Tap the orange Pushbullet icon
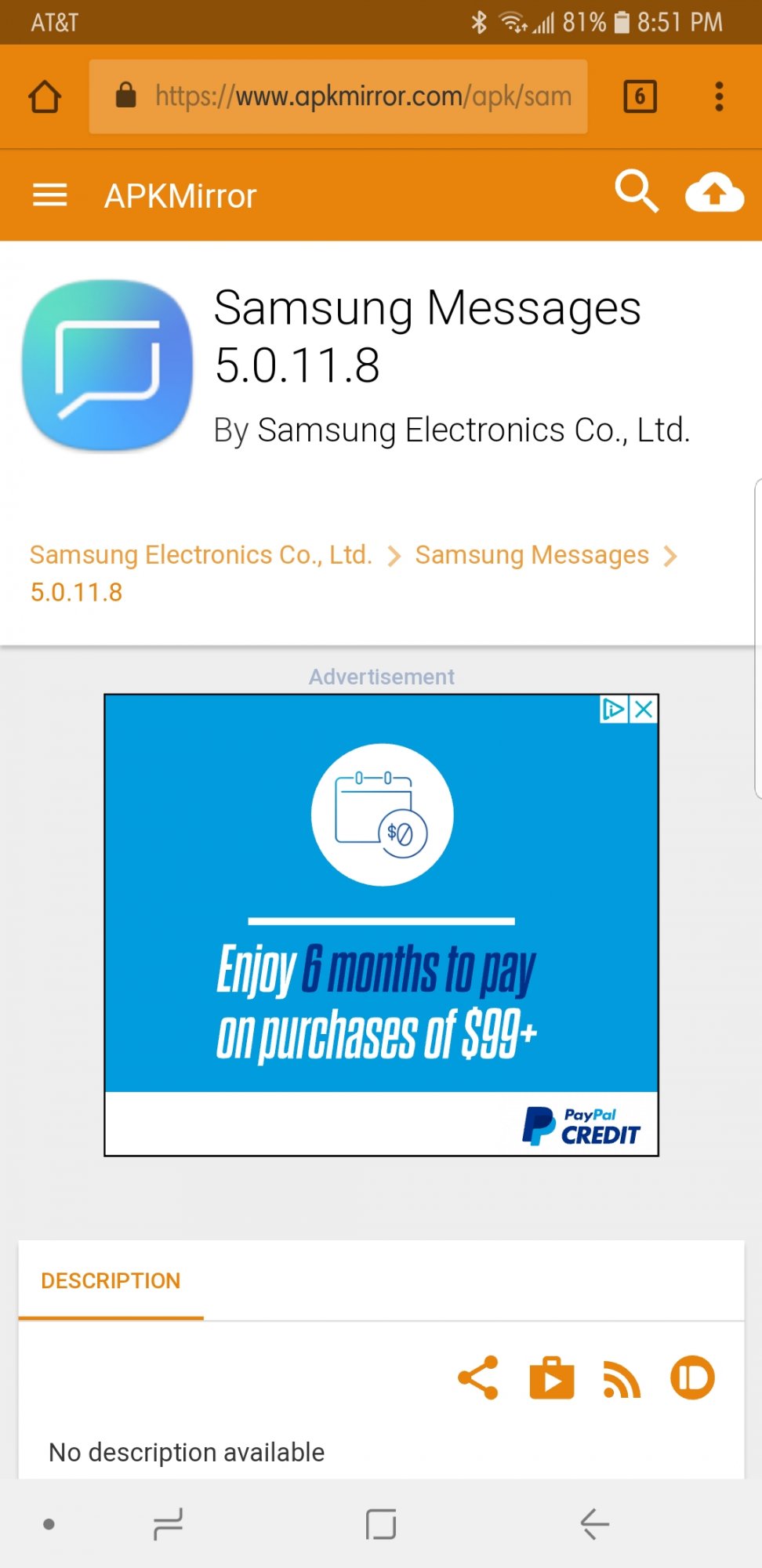 pos(693,1377)
